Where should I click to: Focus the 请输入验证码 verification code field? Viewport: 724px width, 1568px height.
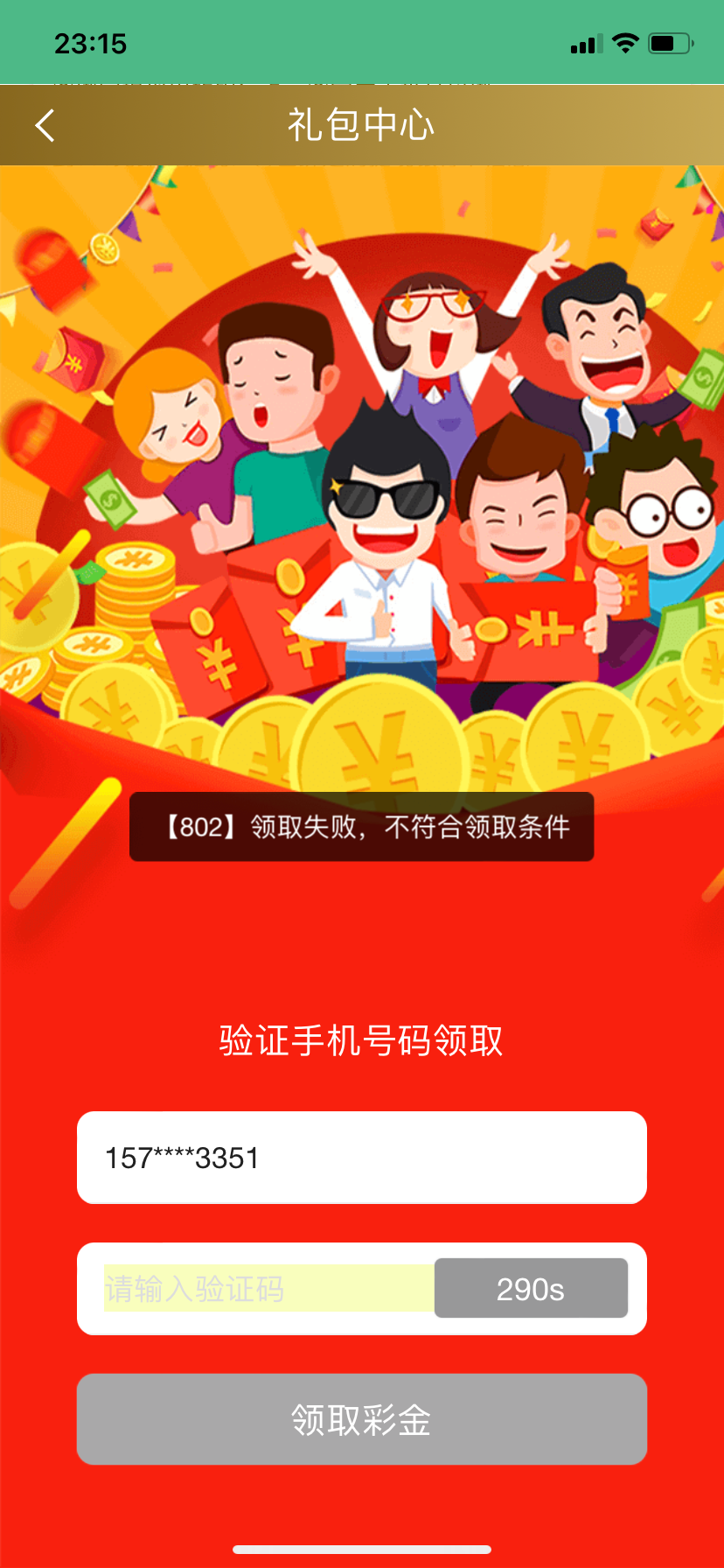[x=267, y=1289]
